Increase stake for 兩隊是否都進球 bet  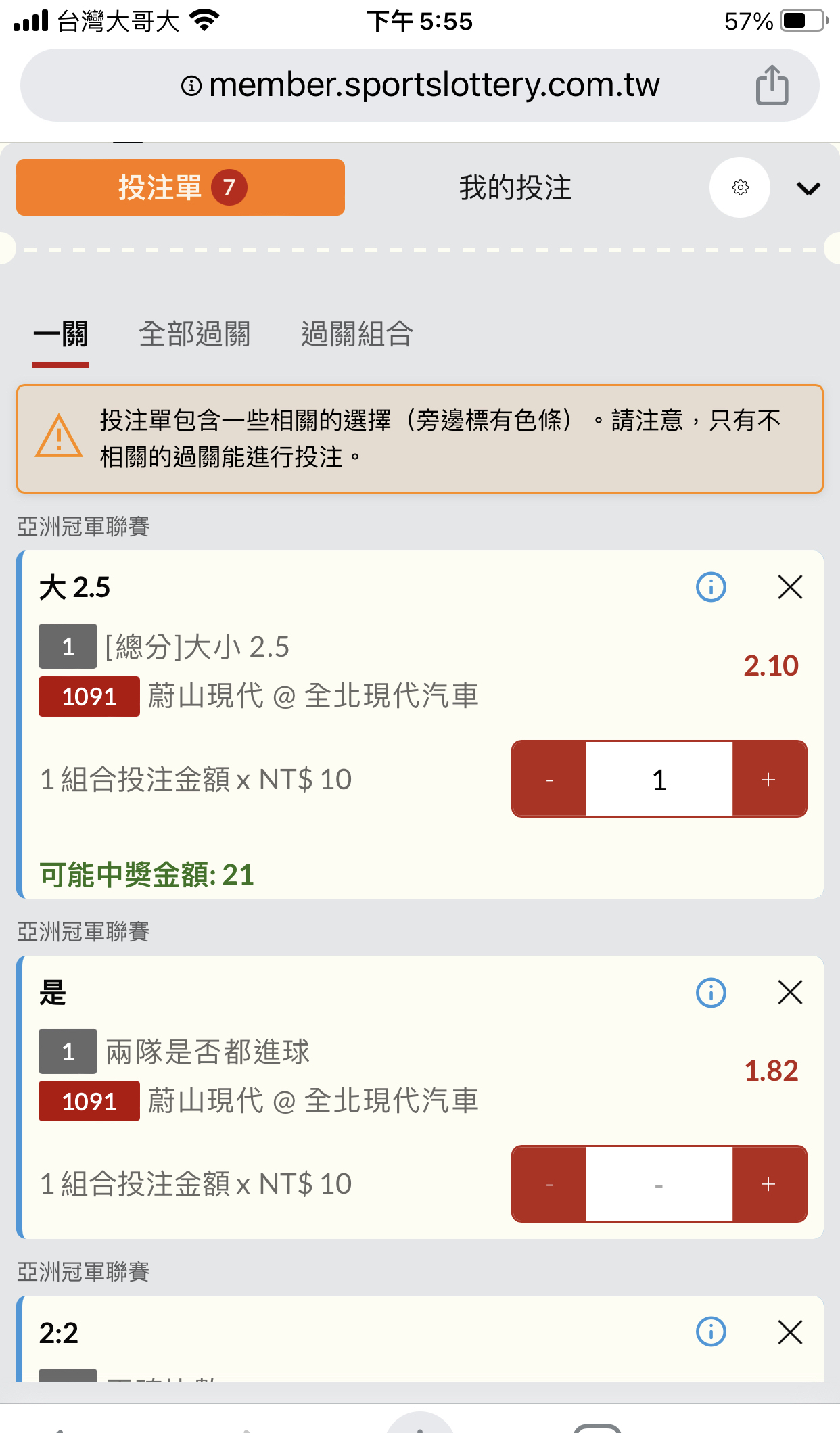coord(769,1184)
